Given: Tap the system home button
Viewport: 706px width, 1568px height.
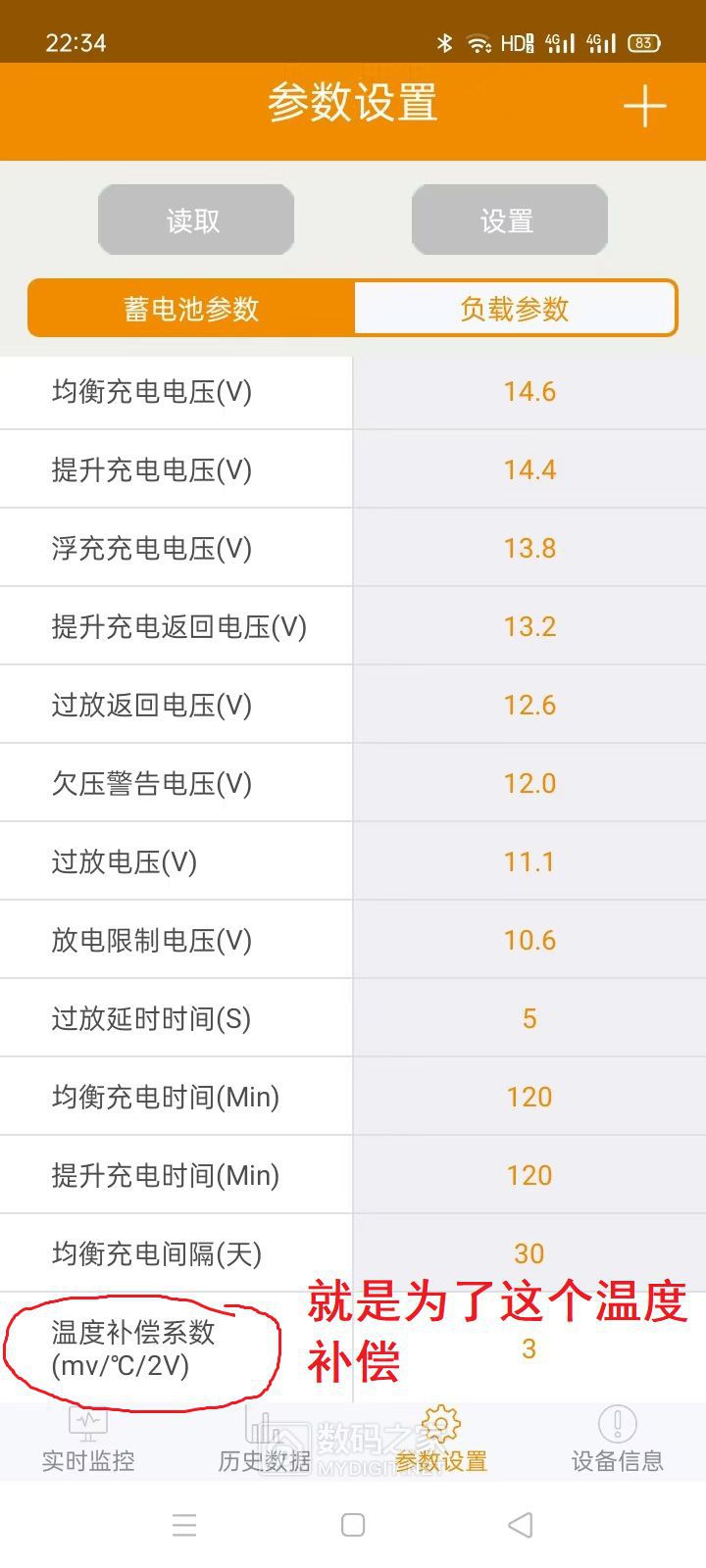Looking at the screenshot, I should click(x=353, y=1525).
